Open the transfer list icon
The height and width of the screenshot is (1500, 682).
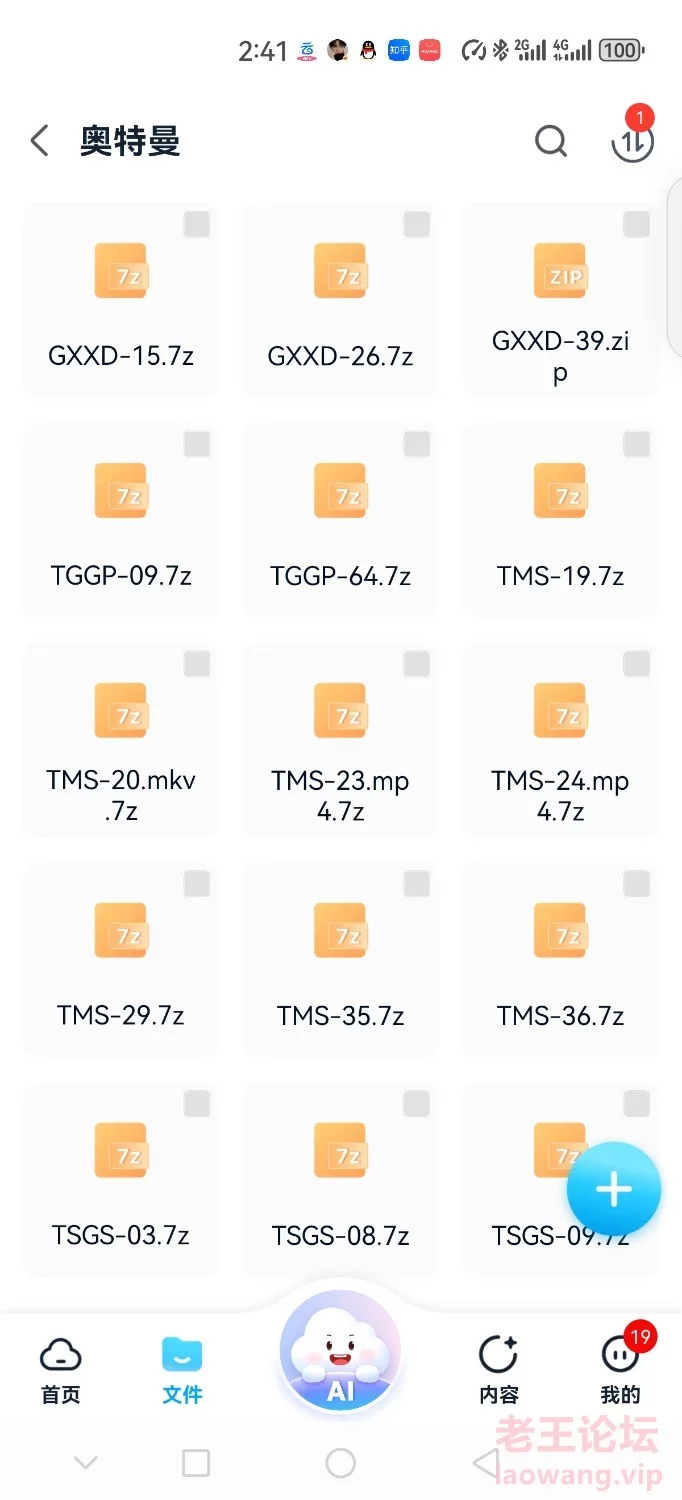pos(632,141)
